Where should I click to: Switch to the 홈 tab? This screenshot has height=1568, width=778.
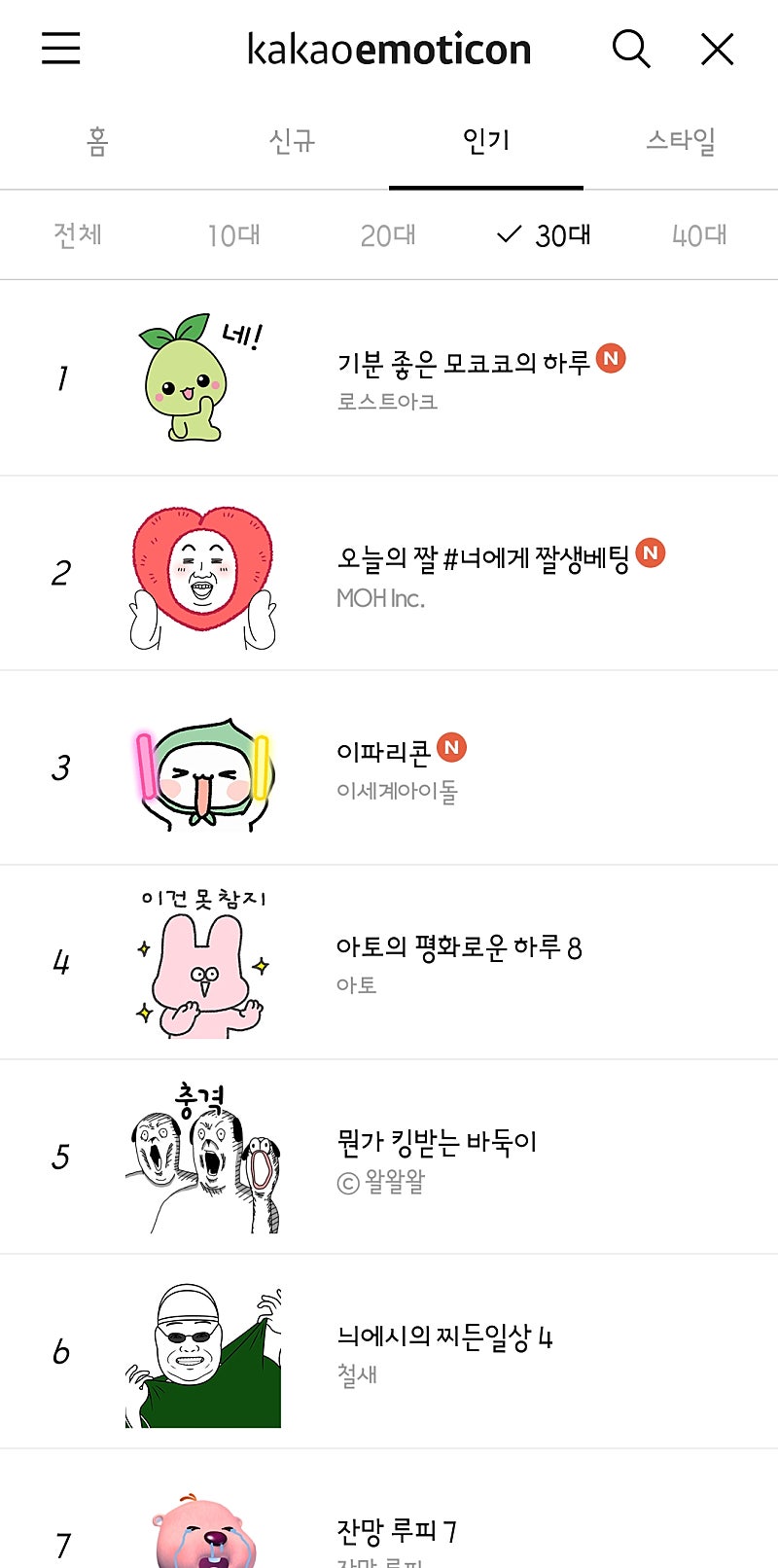[97, 142]
